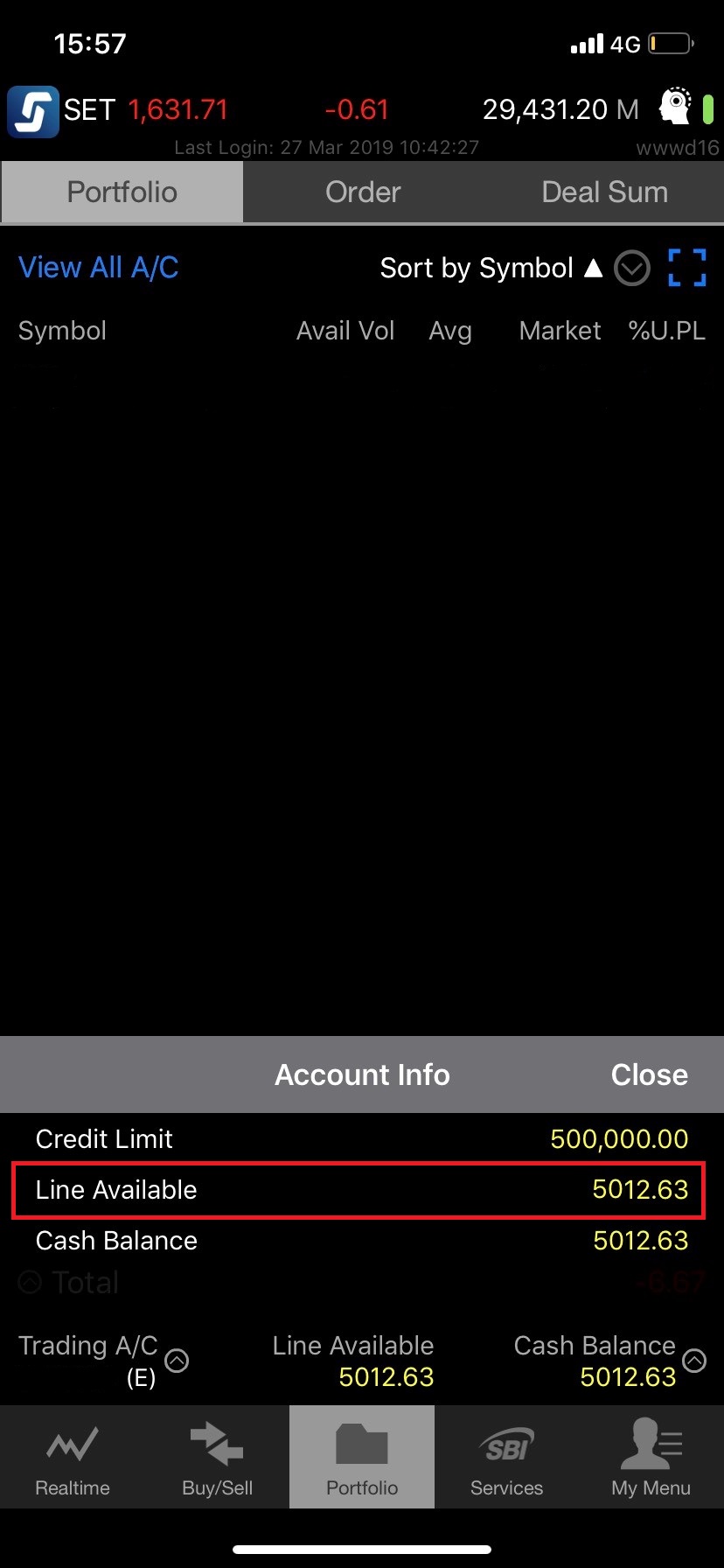This screenshot has height=1568, width=724.
Task: Open the Services section
Action: point(506,1458)
